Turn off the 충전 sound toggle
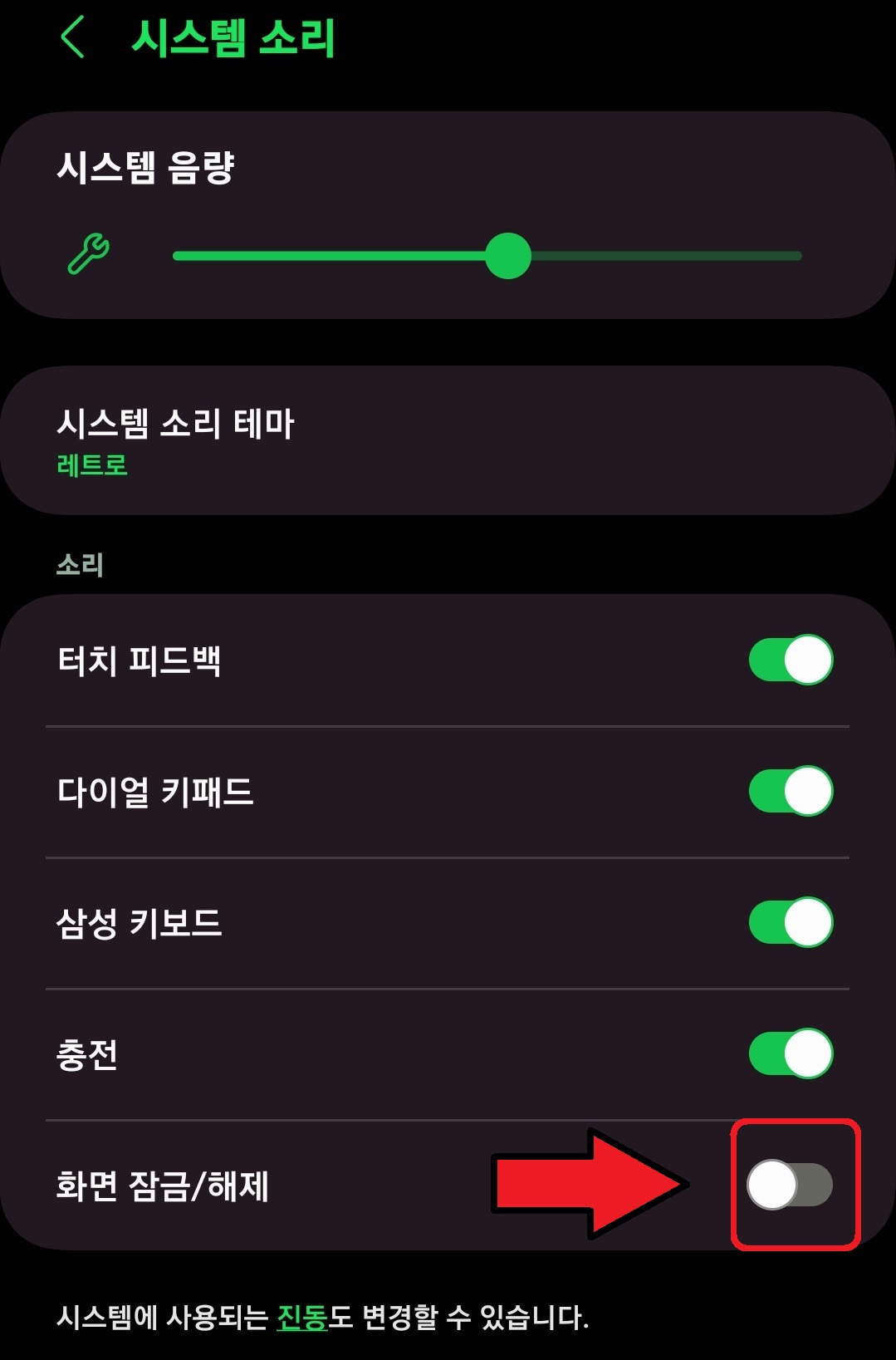The height and width of the screenshot is (1360, 896). tap(791, 1053)
